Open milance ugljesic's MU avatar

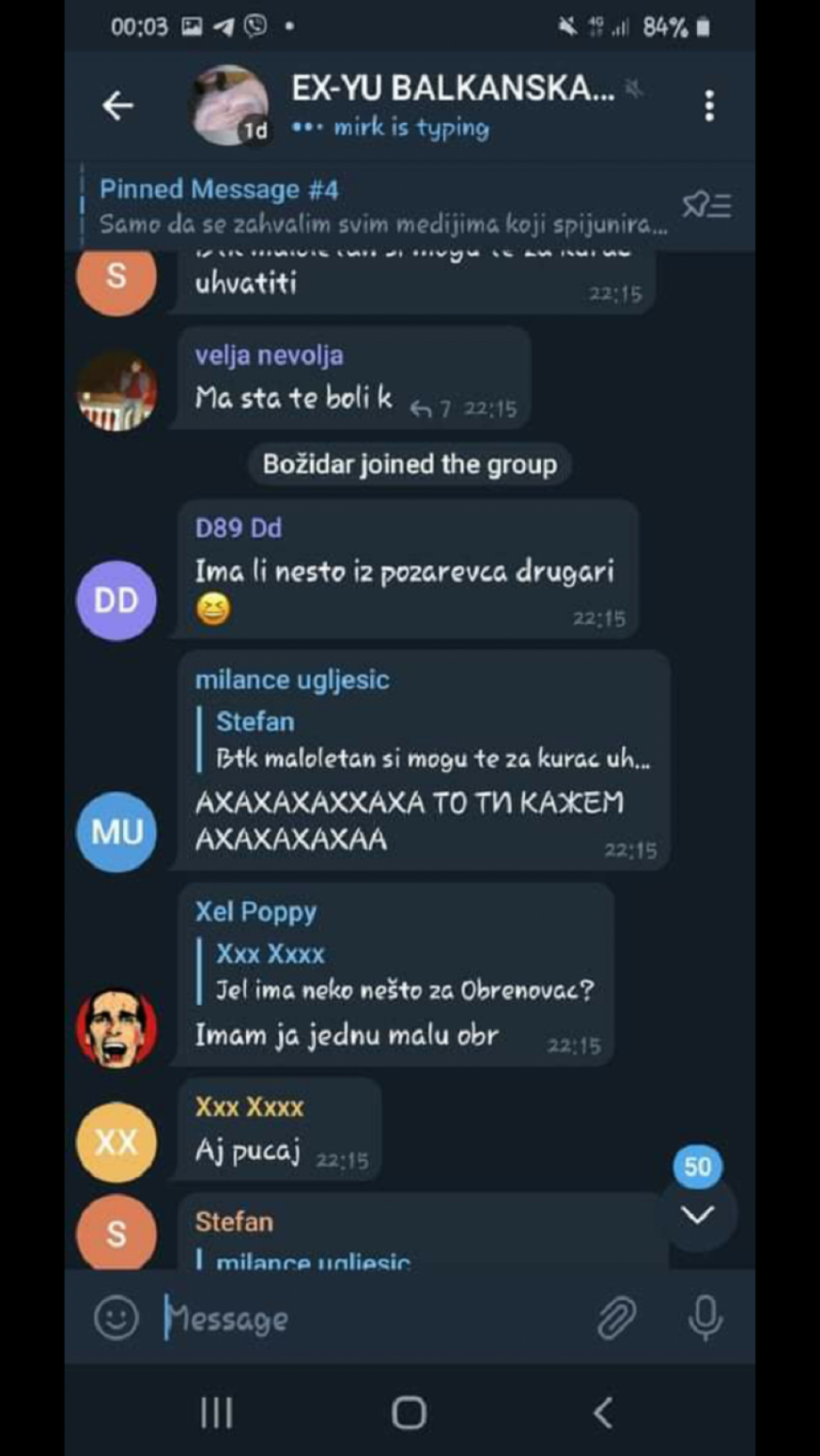(117, 831)
